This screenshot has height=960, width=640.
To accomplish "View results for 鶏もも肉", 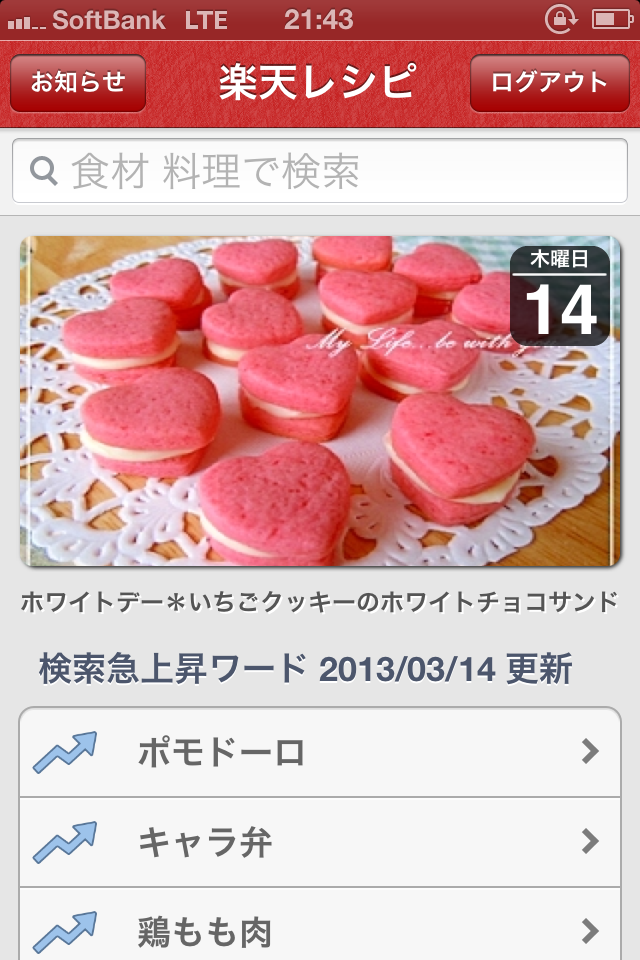I will tap(320, 928).
